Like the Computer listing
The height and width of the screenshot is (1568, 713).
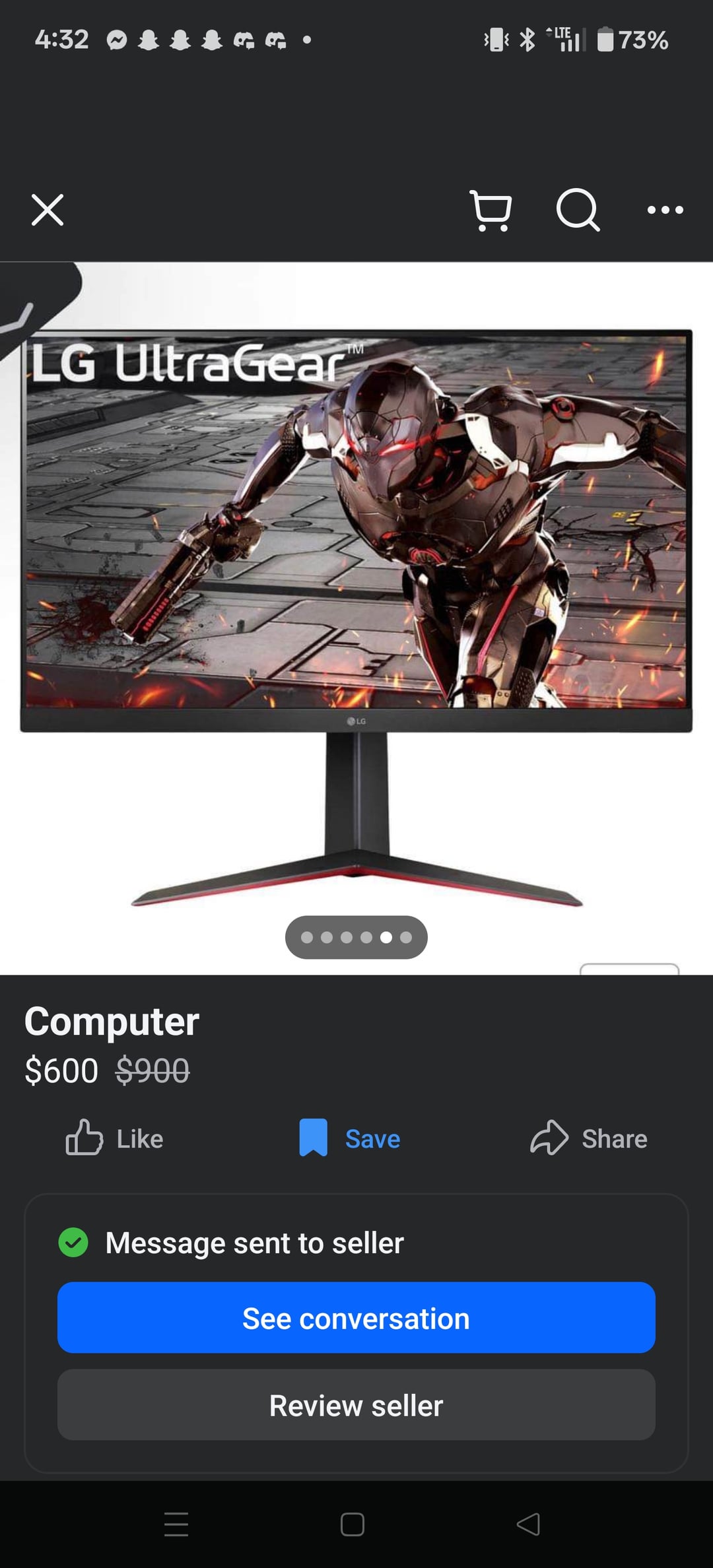pos(115,1138)
